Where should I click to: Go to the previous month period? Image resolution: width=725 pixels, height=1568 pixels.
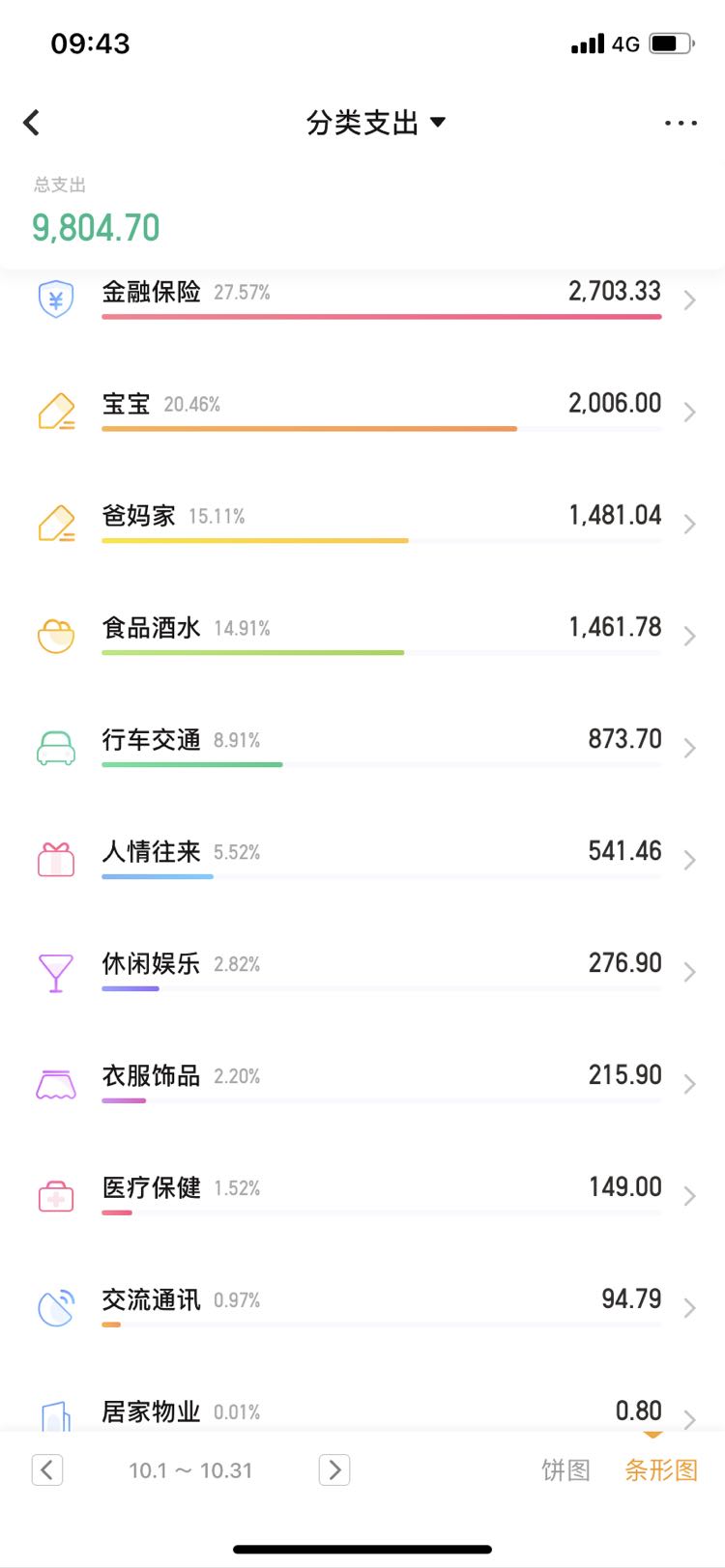click(x=47, y=1469)
